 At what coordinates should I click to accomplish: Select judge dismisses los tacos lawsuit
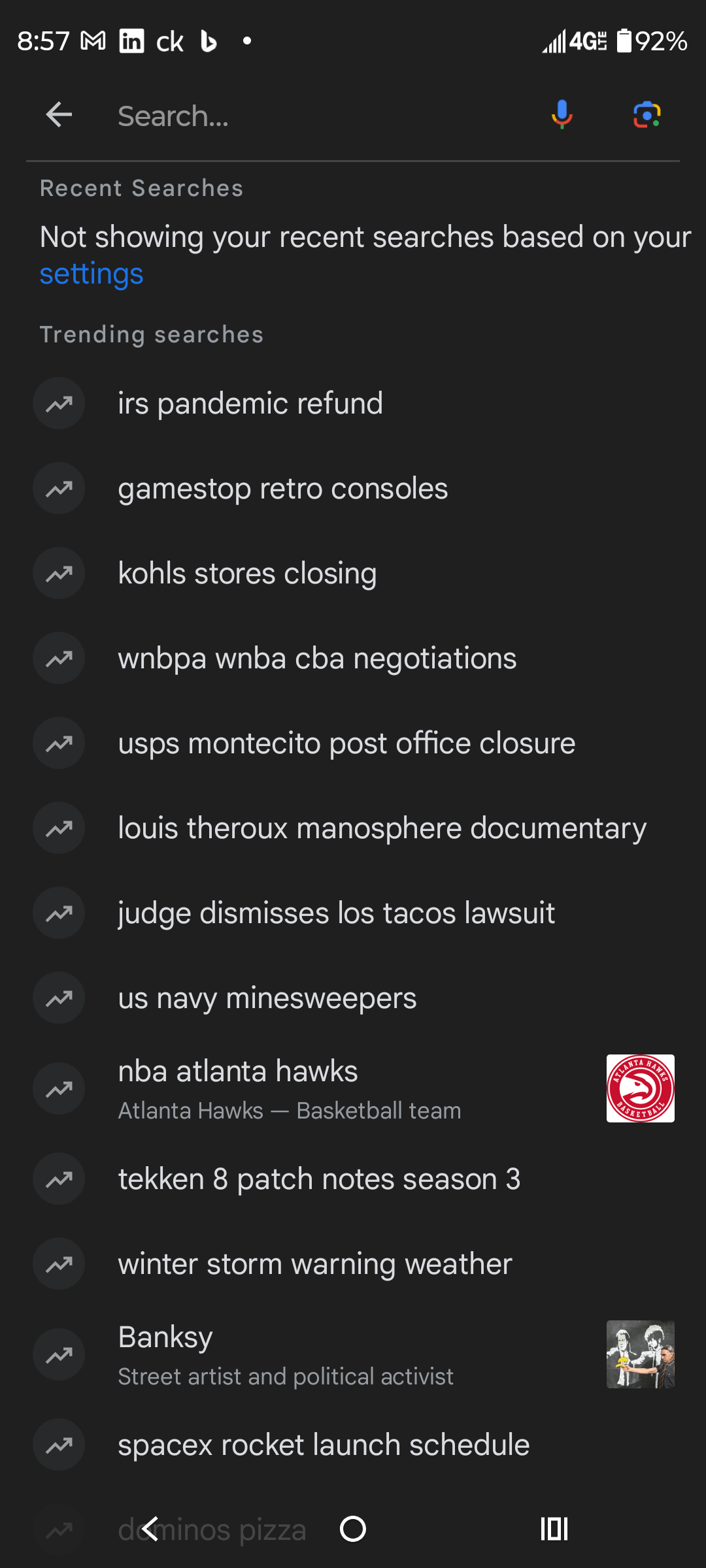336,913
